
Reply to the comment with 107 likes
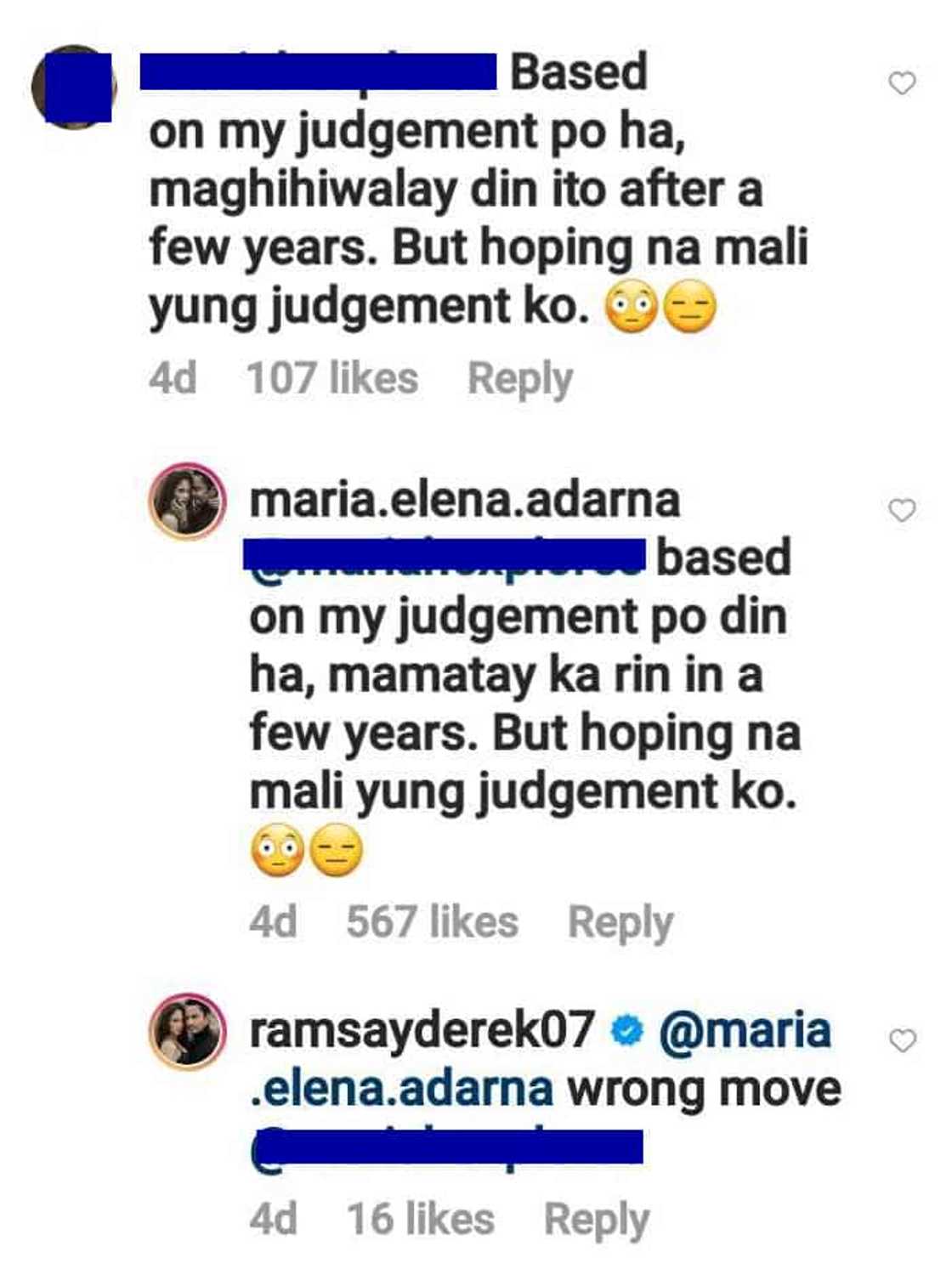tap(519, 379)
